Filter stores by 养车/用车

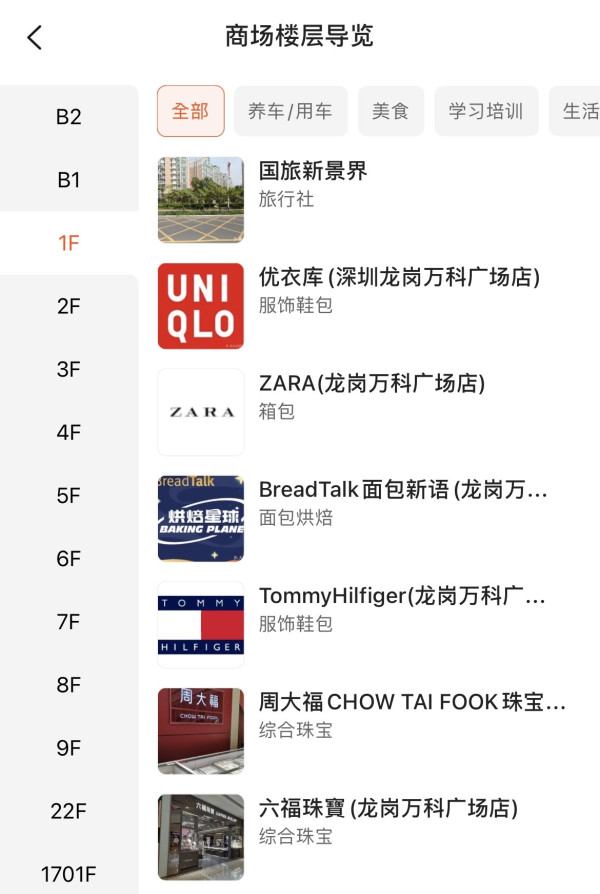pyautogui.click(x=290, y=111)
